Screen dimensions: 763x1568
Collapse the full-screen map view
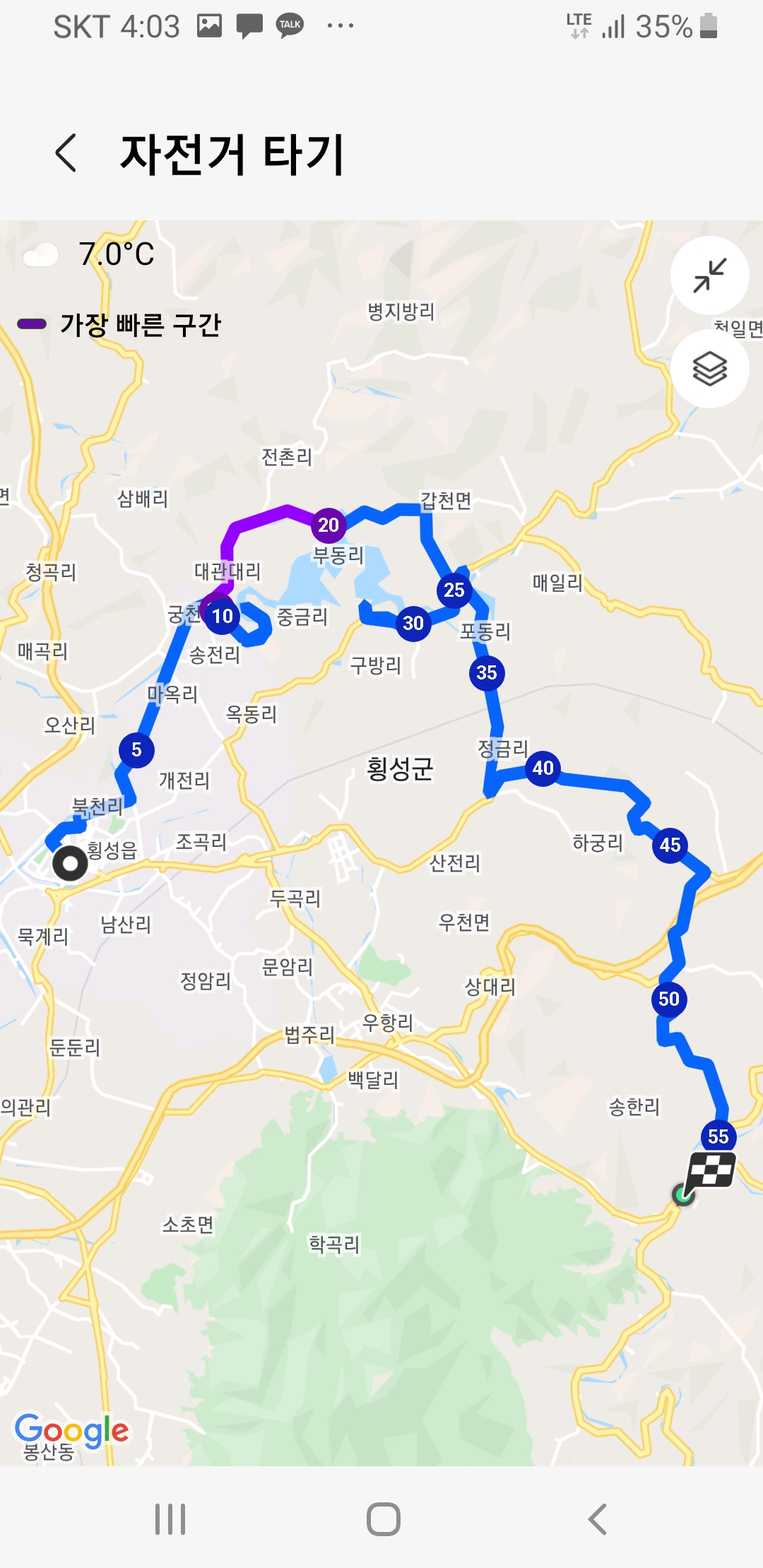tap(709, 275)
